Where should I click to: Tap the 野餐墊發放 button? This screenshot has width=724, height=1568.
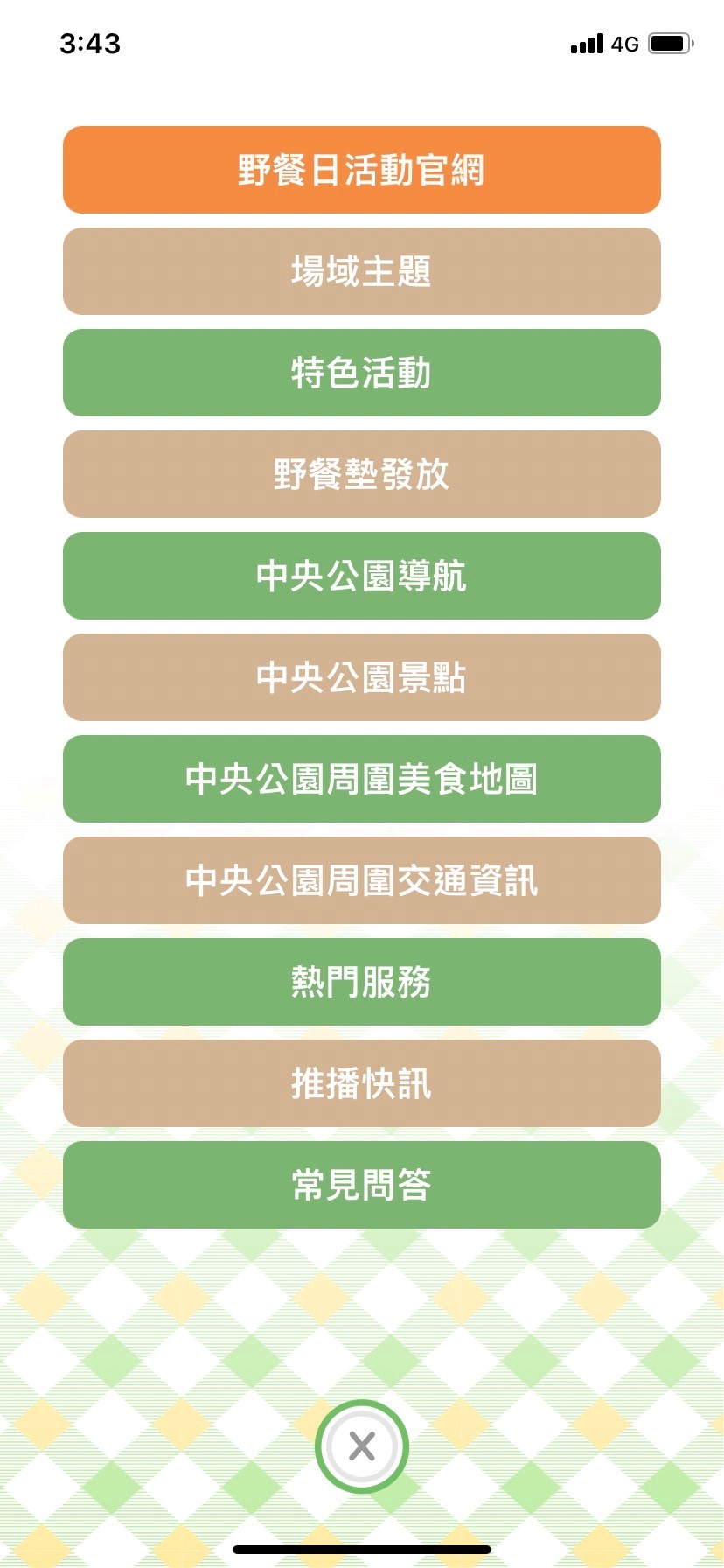362,474
